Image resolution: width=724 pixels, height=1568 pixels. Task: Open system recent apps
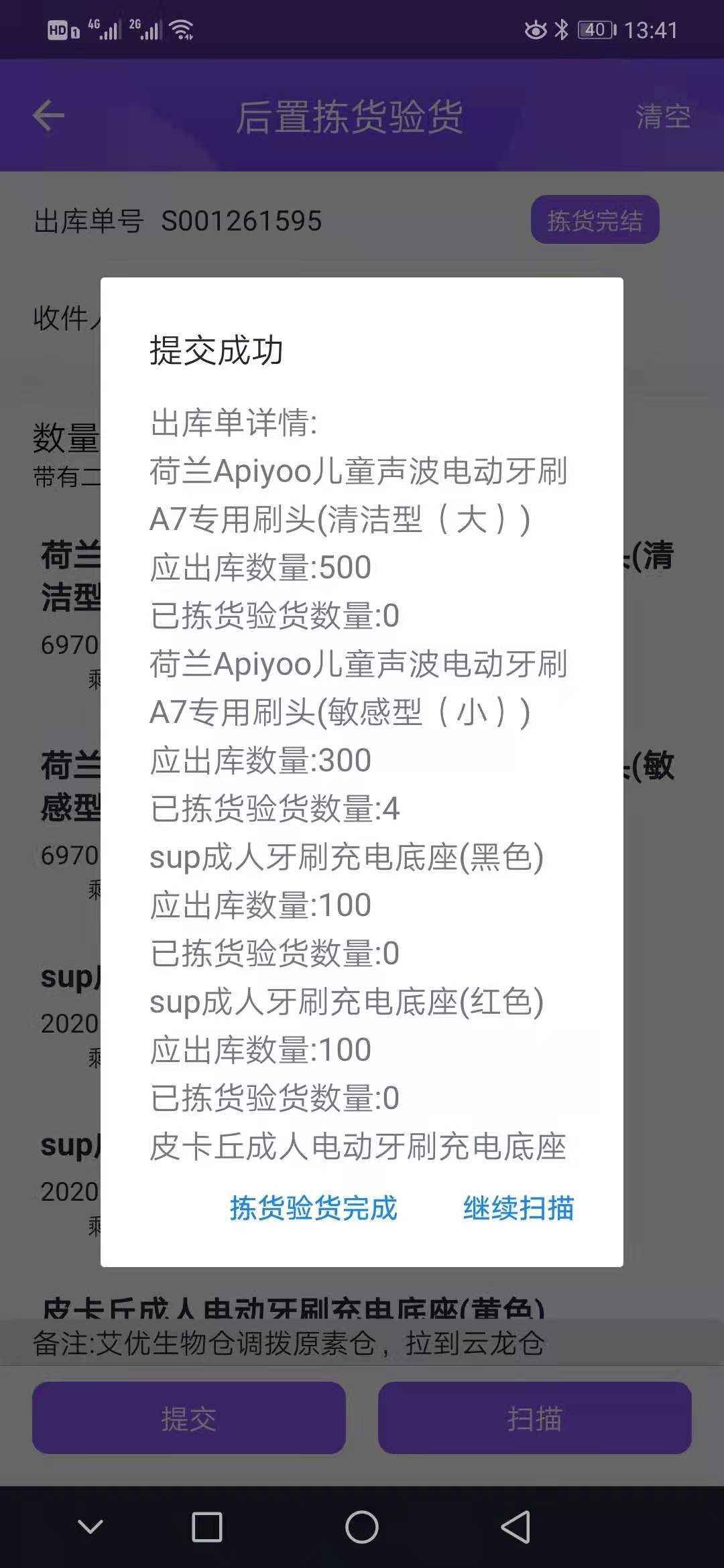coord(207,1527)
